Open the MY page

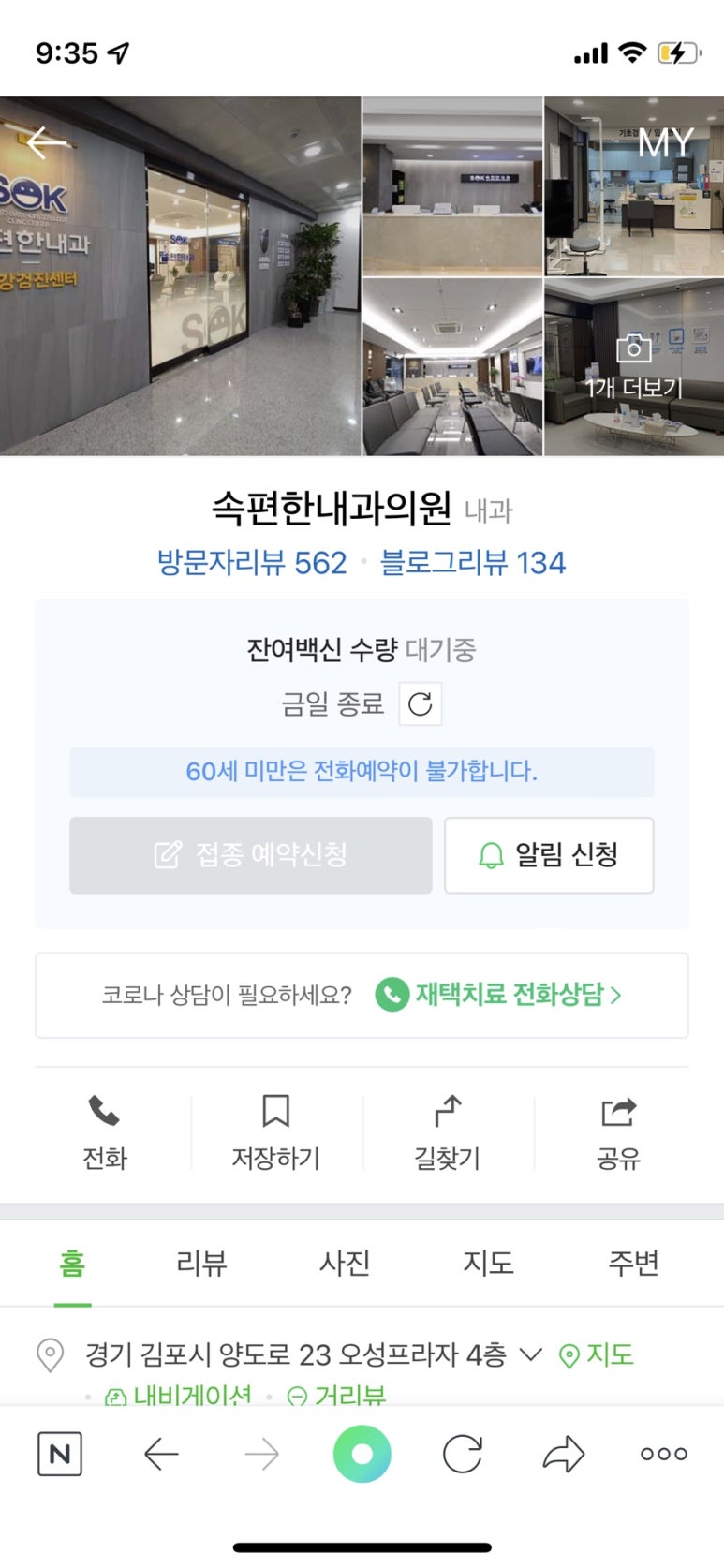coord(665,143)
